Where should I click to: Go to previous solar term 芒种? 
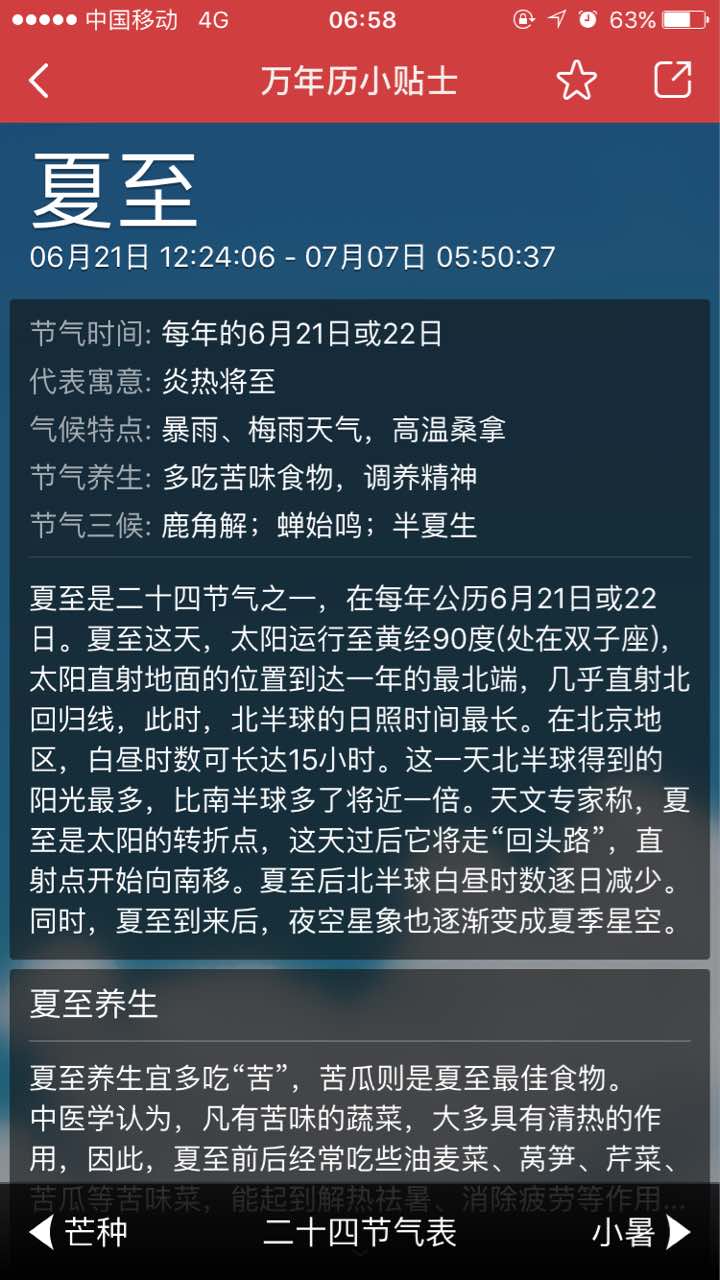(78, 1232)
